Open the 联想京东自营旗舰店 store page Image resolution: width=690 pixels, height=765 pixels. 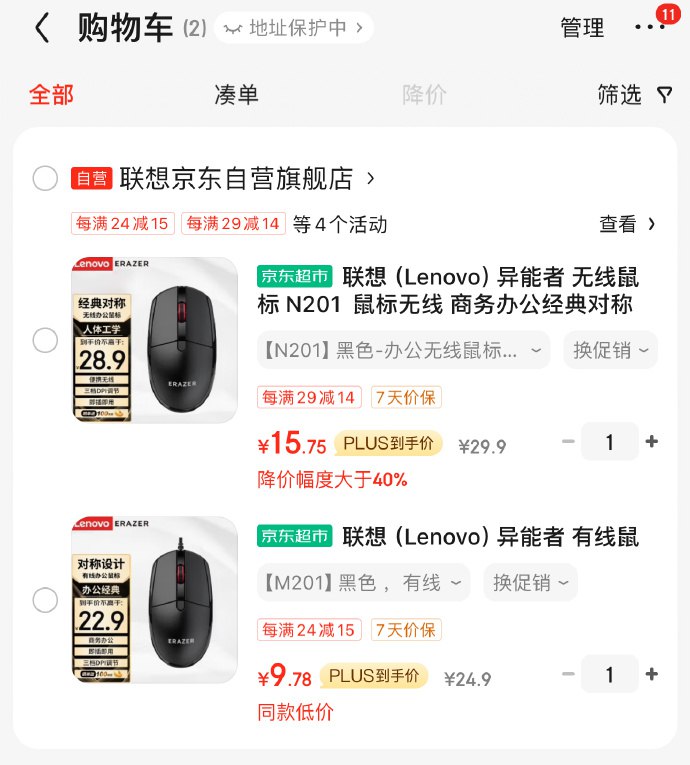point(247,179)
